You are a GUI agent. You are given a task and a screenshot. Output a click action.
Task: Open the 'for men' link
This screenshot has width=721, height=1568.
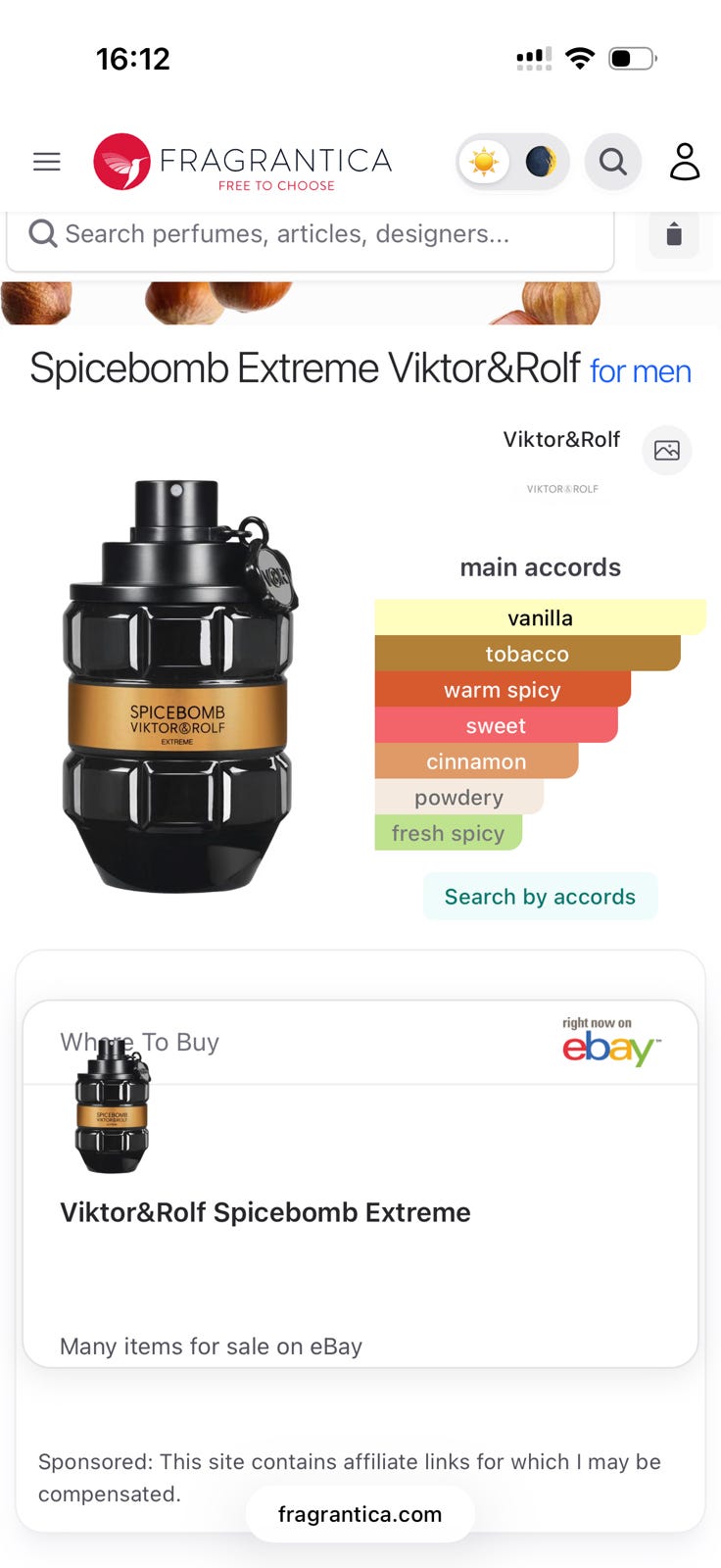click(641, 371)
